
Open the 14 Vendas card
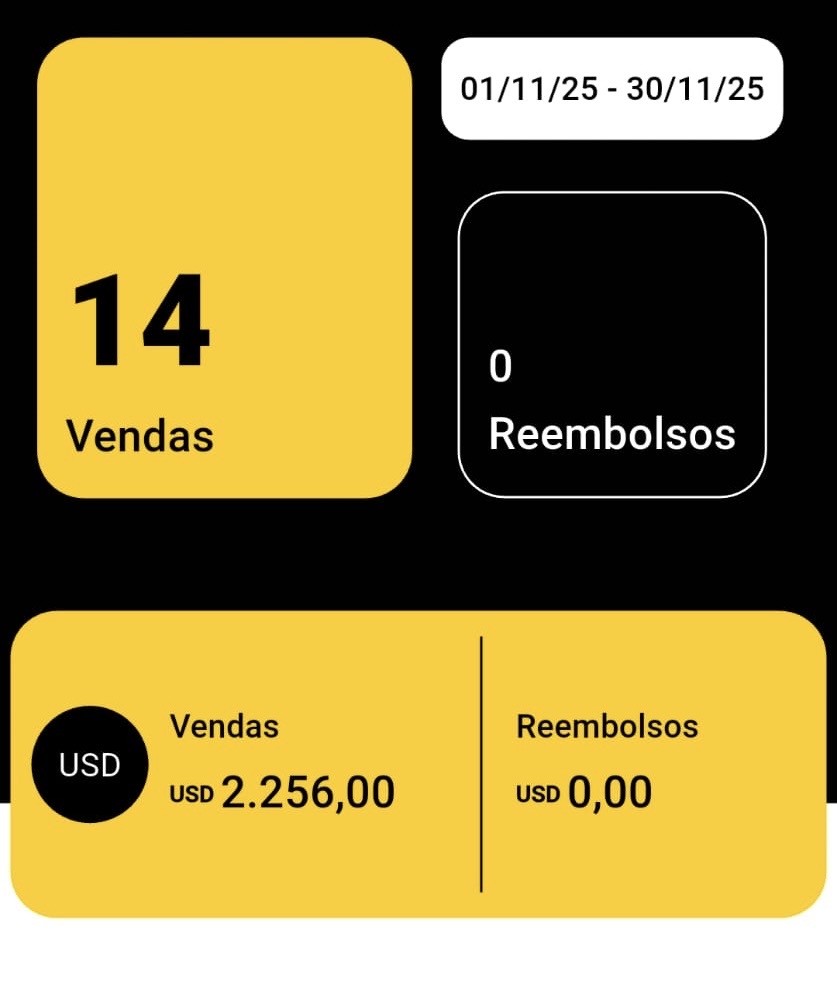click(224, 268)
